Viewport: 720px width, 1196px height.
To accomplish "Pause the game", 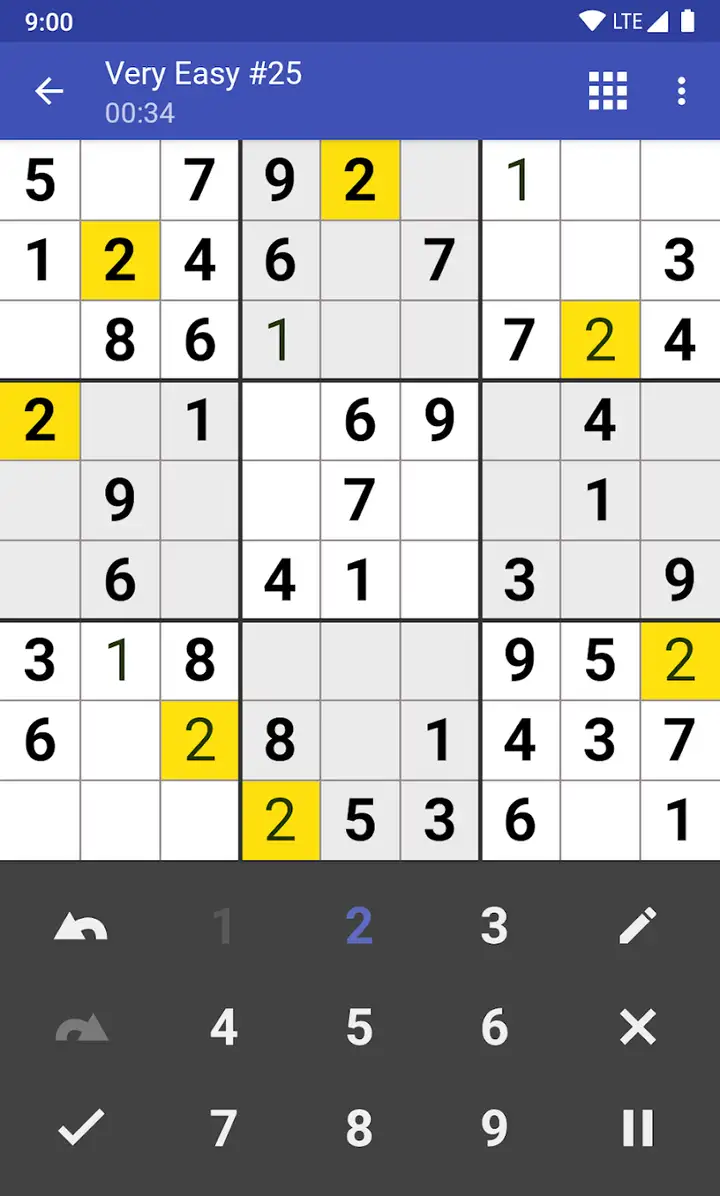I will (638, 1128).
